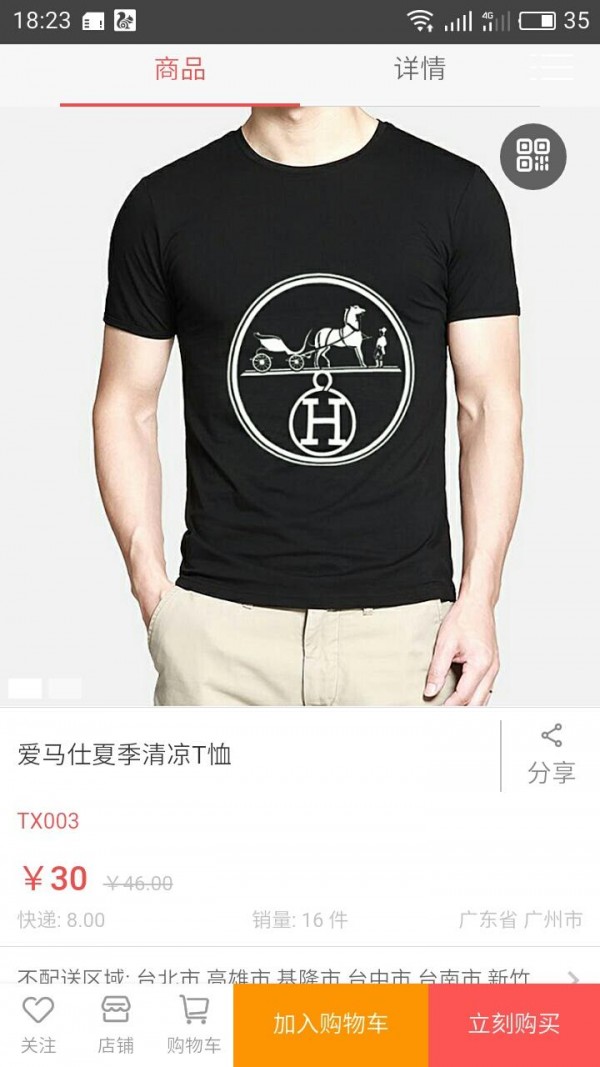Buy now with 立刻购买
This screenshot has height=1067, width=600.
(x=514, y=1025)
